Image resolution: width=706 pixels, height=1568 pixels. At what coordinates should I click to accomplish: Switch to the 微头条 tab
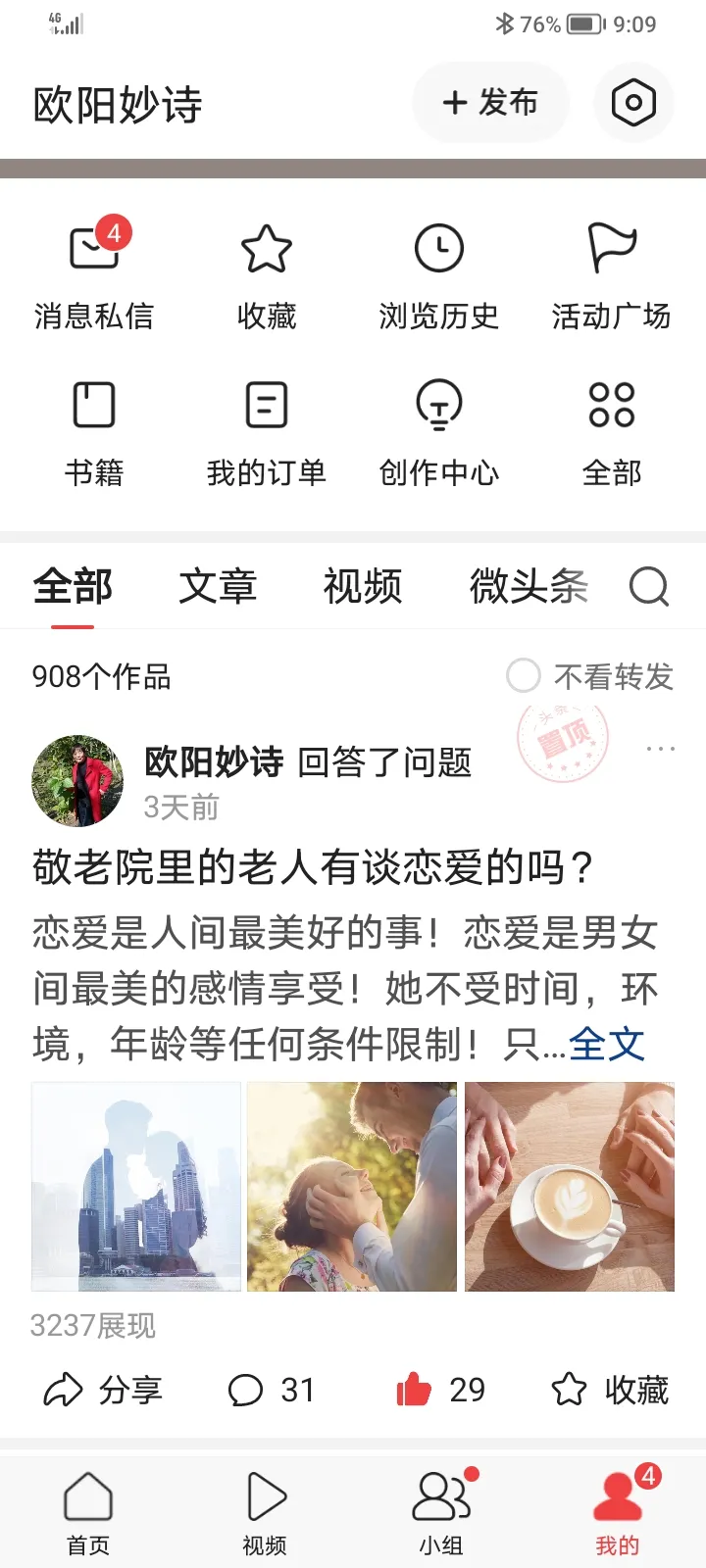[x=528, y=586]
